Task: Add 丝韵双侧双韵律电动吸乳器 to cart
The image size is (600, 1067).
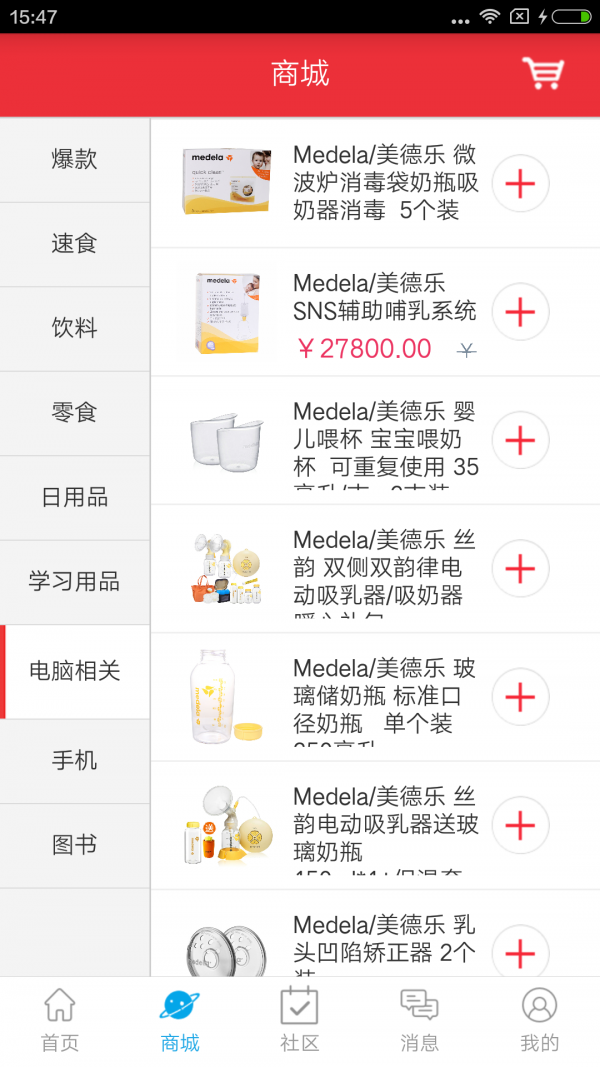Action: click(x=520, y=568)
